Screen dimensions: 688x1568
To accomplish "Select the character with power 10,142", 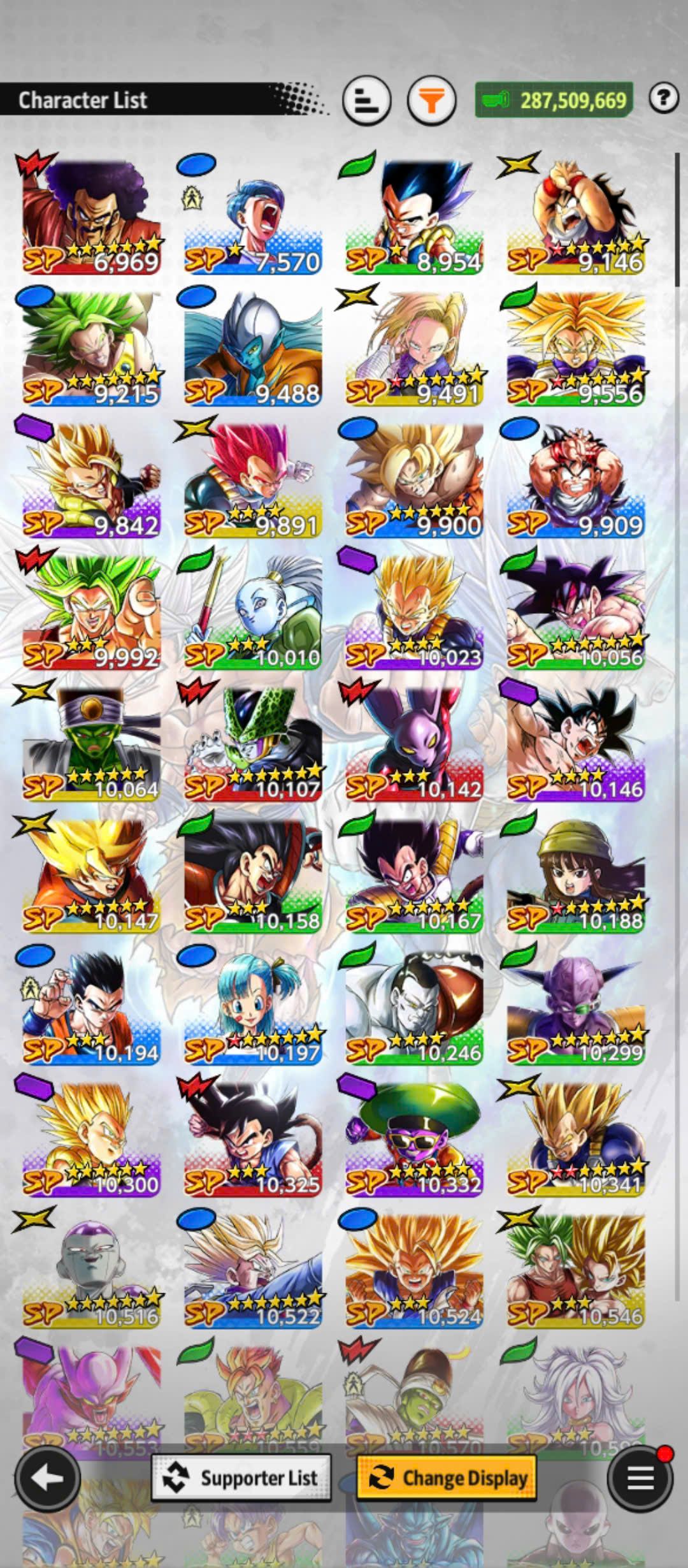I will coord(414,744).
